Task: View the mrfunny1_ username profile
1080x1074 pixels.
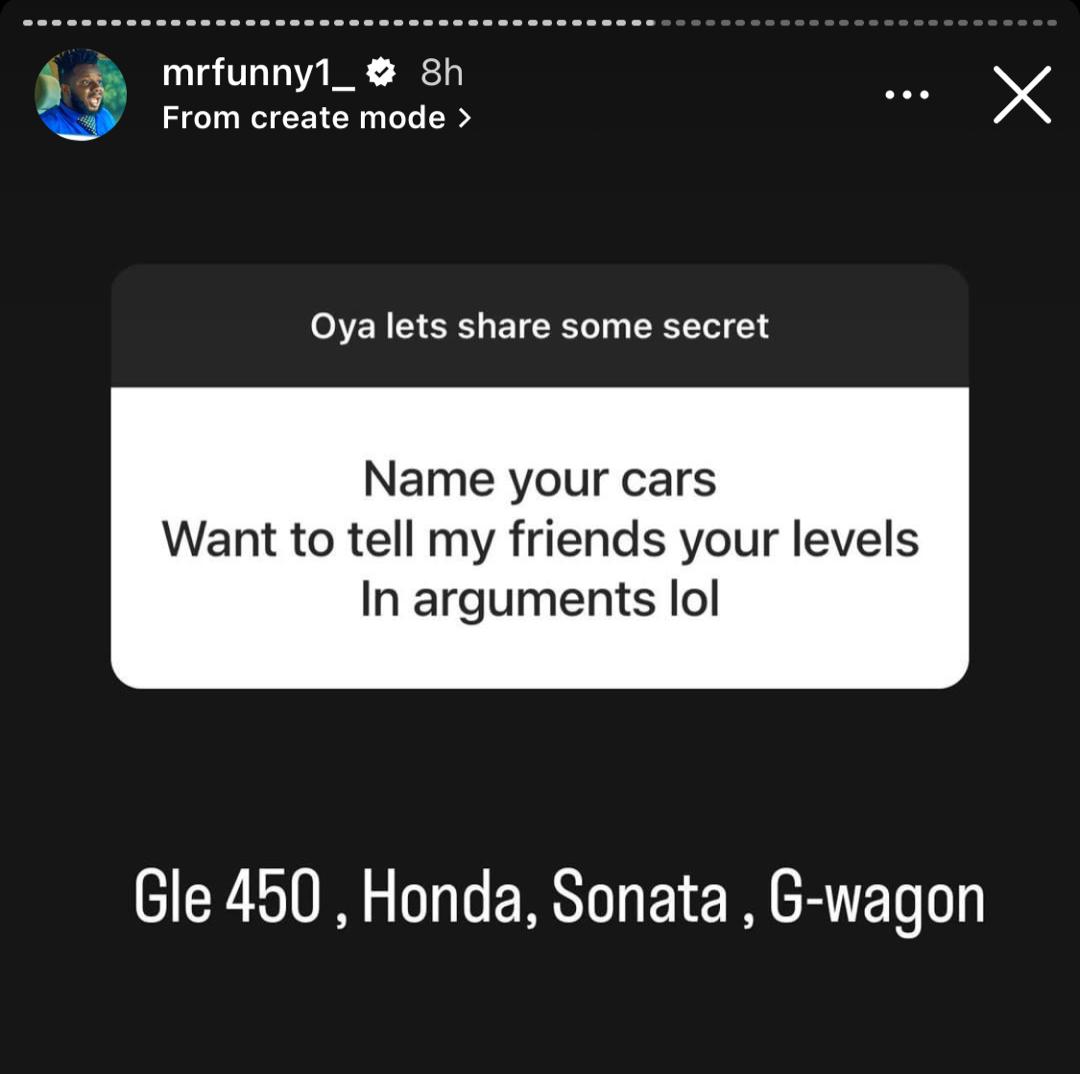Action: [x=258, y=73]
